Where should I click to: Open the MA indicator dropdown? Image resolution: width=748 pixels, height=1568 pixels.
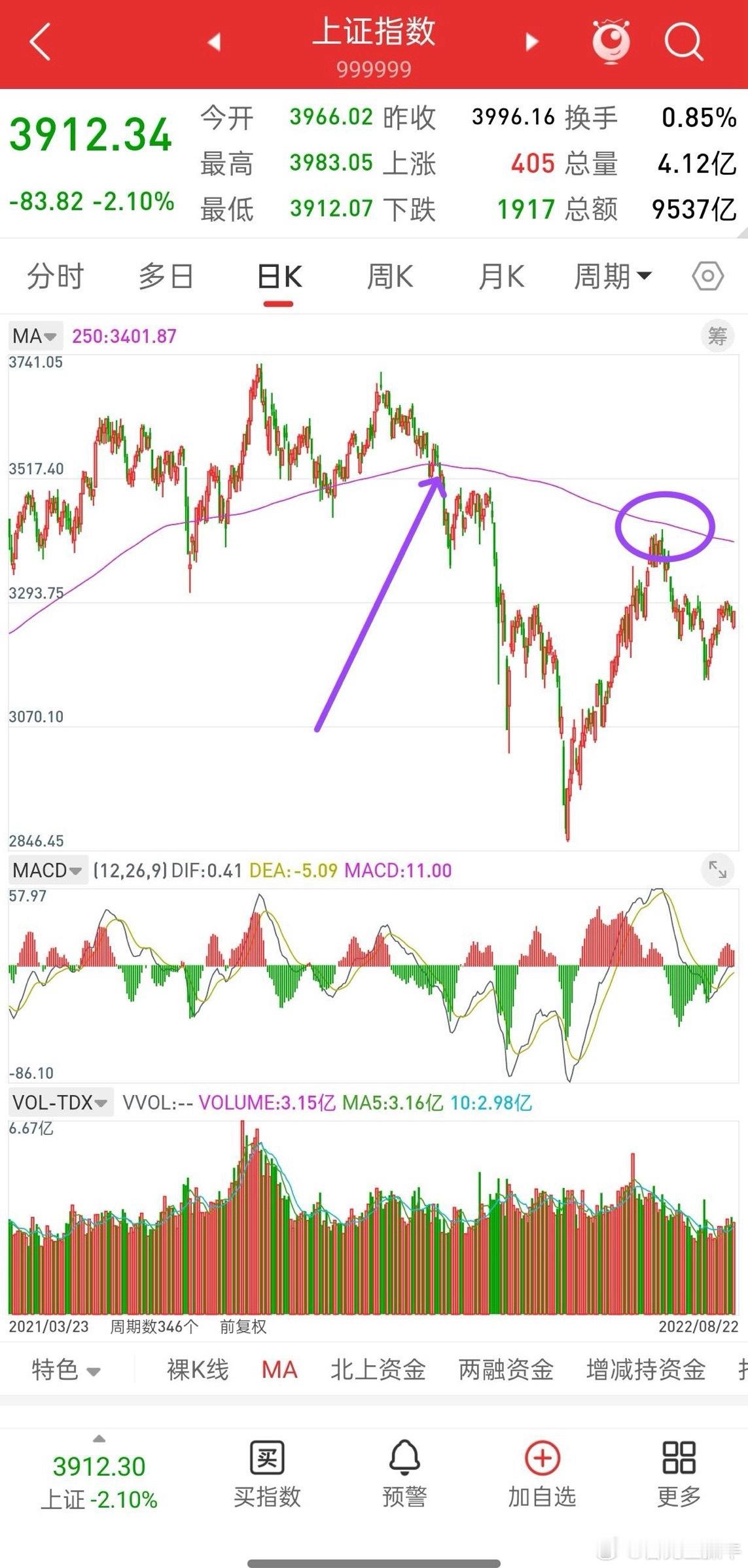click(35, 336)
